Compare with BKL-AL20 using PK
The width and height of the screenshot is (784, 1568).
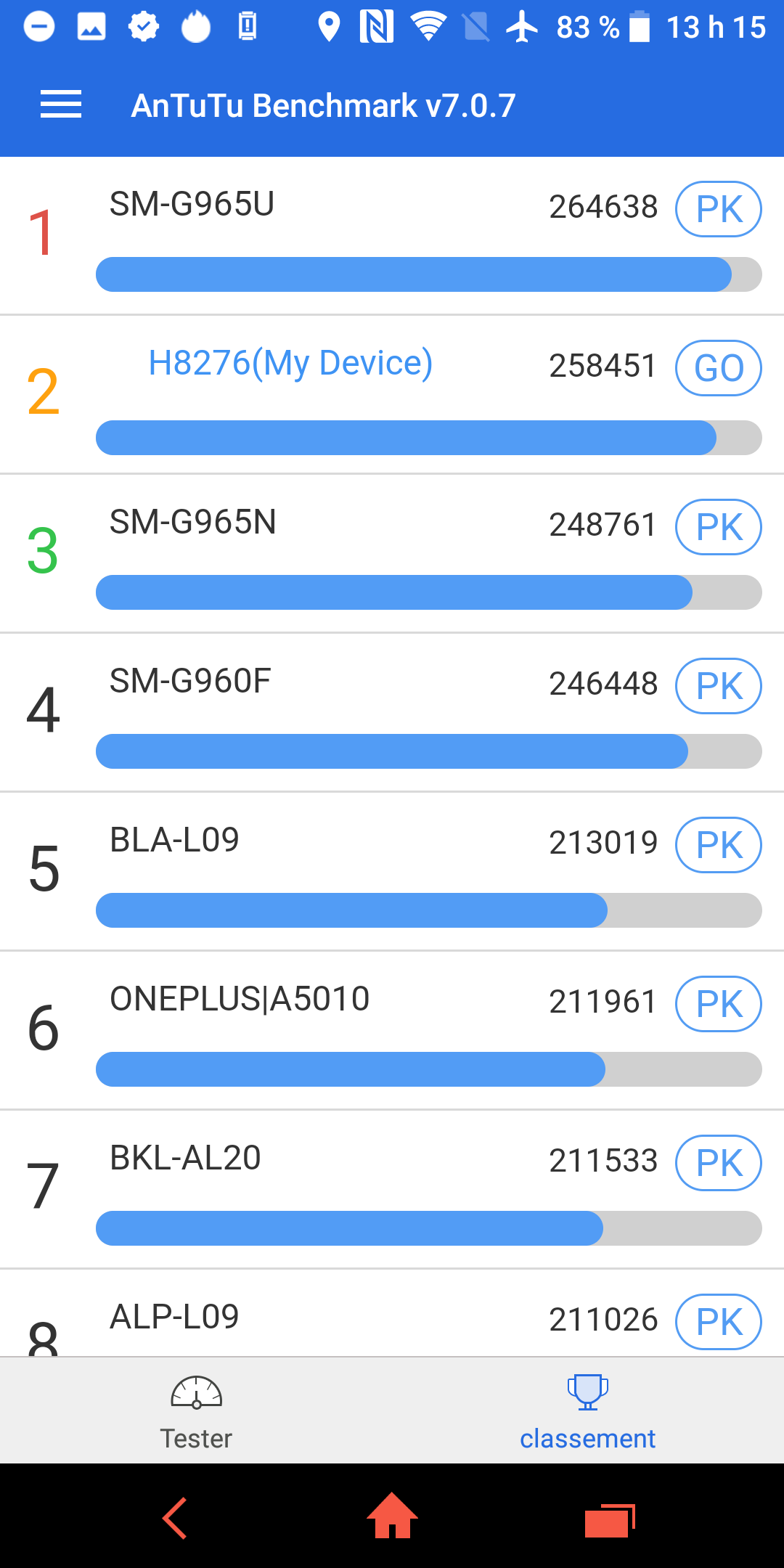[718, 1163]
